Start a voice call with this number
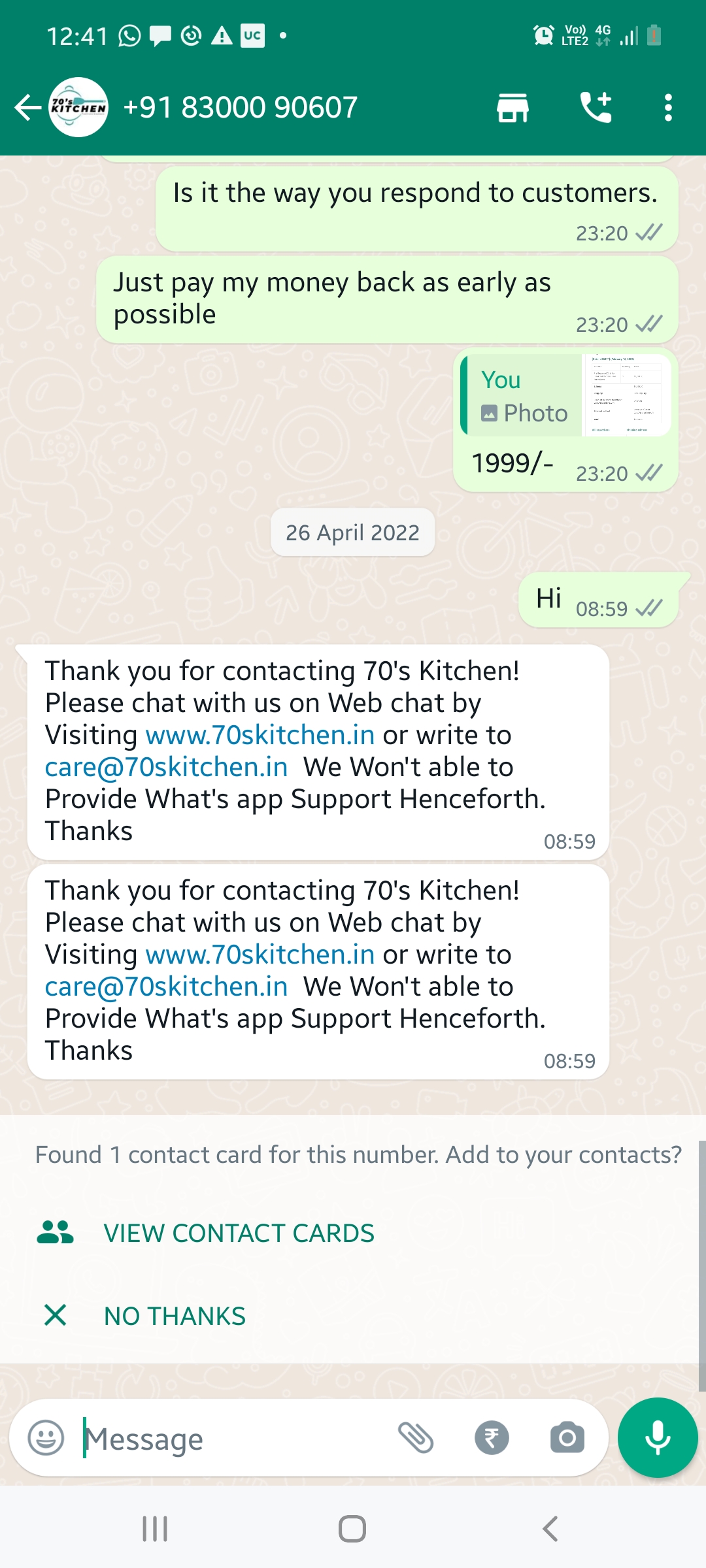This screenshot has width=706, height=1568. (x=596, y=108)
